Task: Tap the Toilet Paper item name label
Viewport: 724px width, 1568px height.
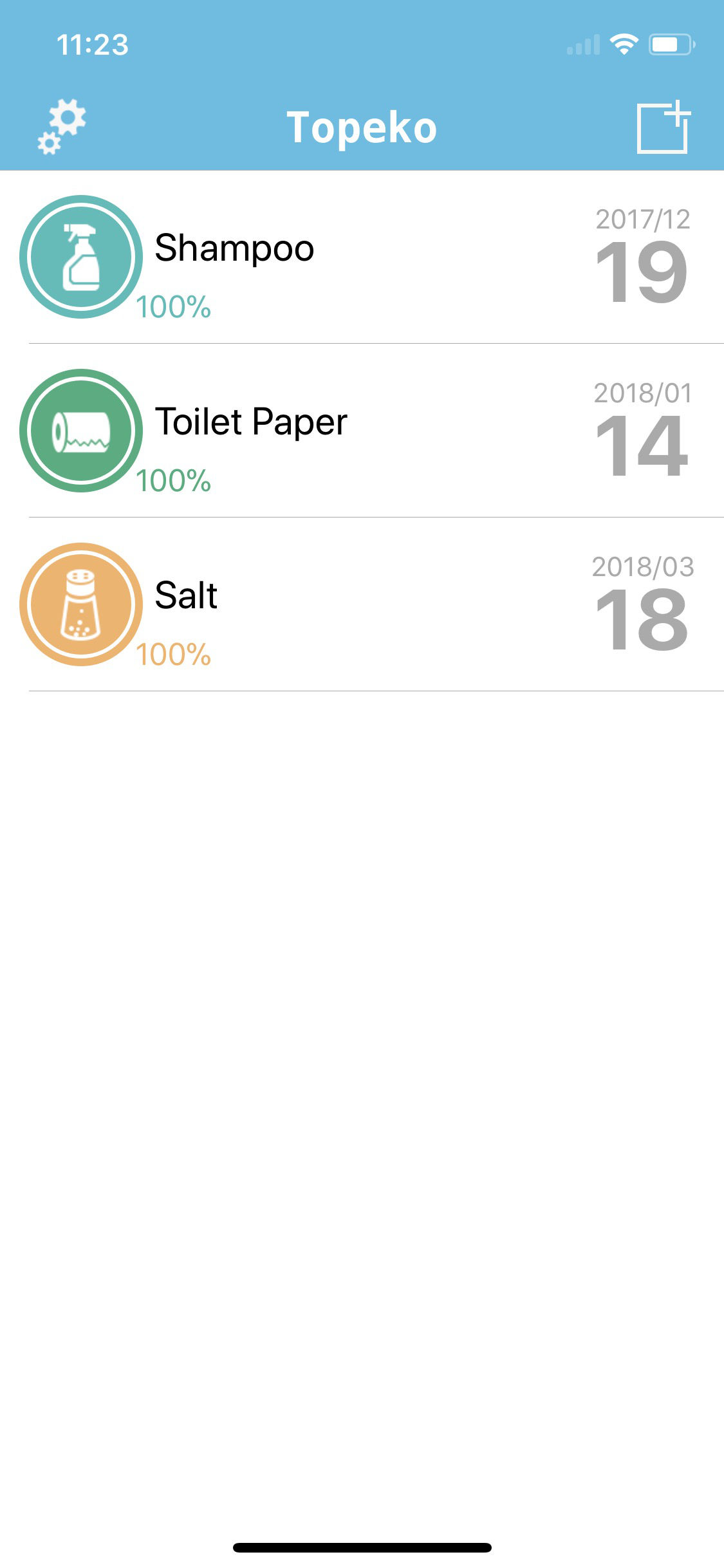Action: click(x=252, y=422)
